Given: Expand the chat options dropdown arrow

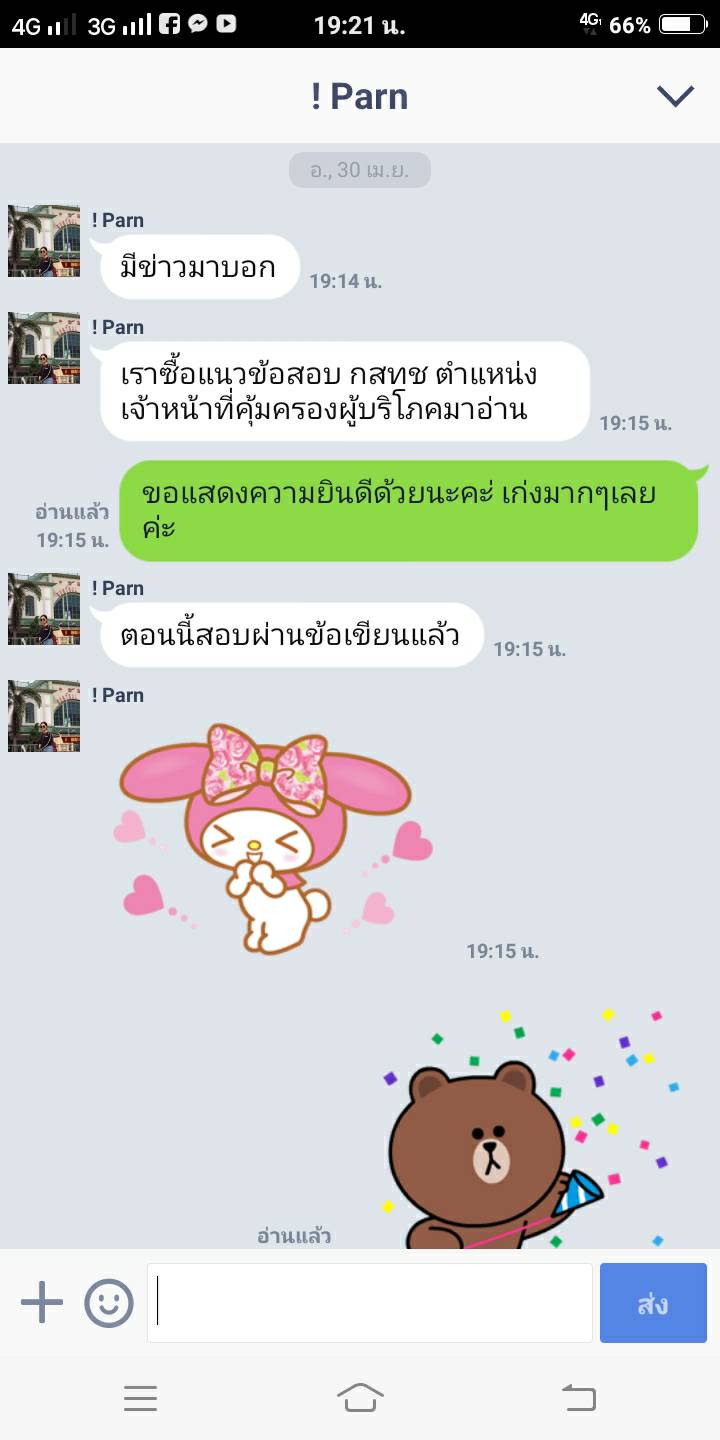Looking at the screenshot, I should click(675, 96).
